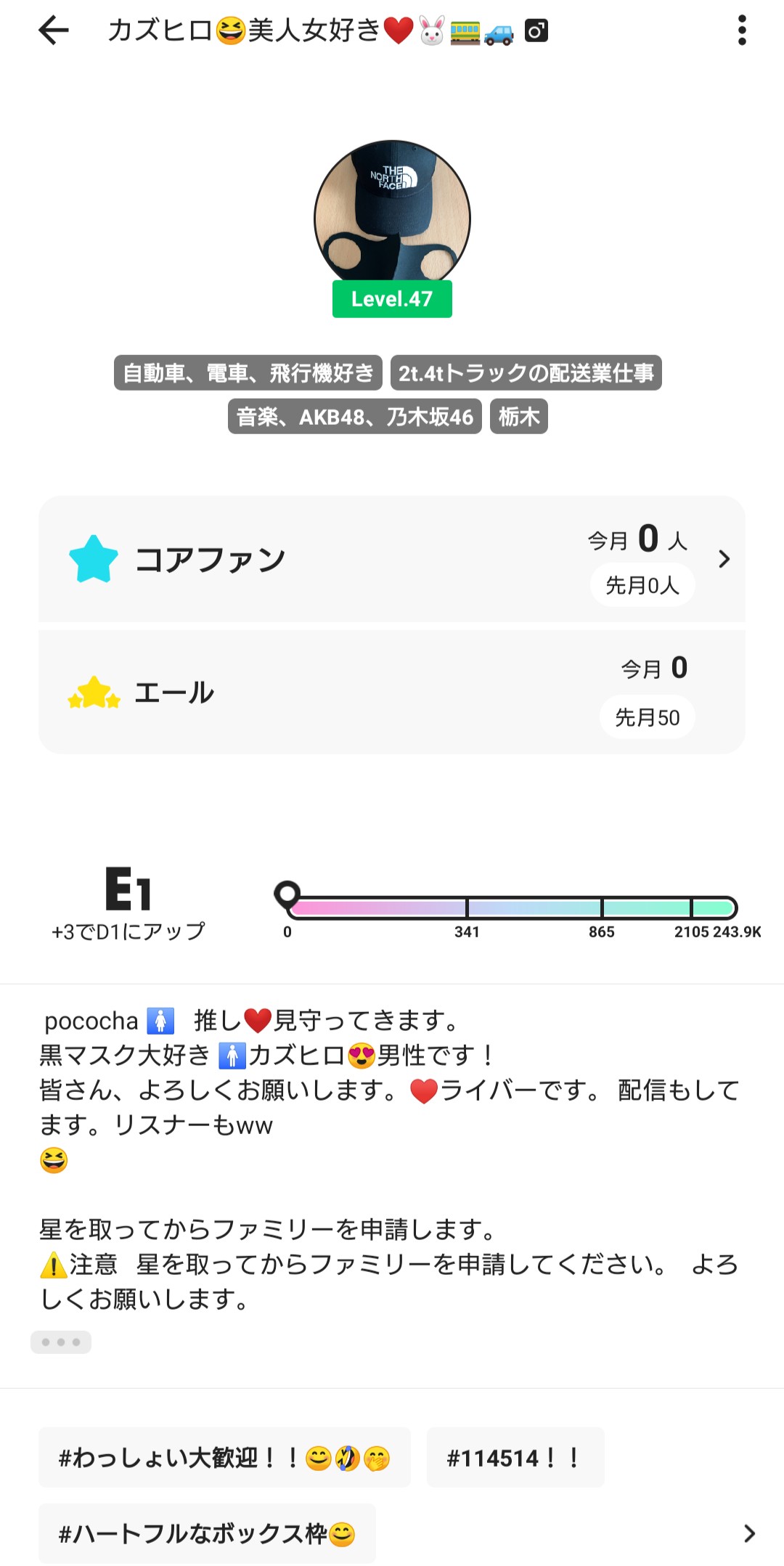Open the #114514 hashtag chip
The image size is (784, 1566).
[x=515, y=1457]
